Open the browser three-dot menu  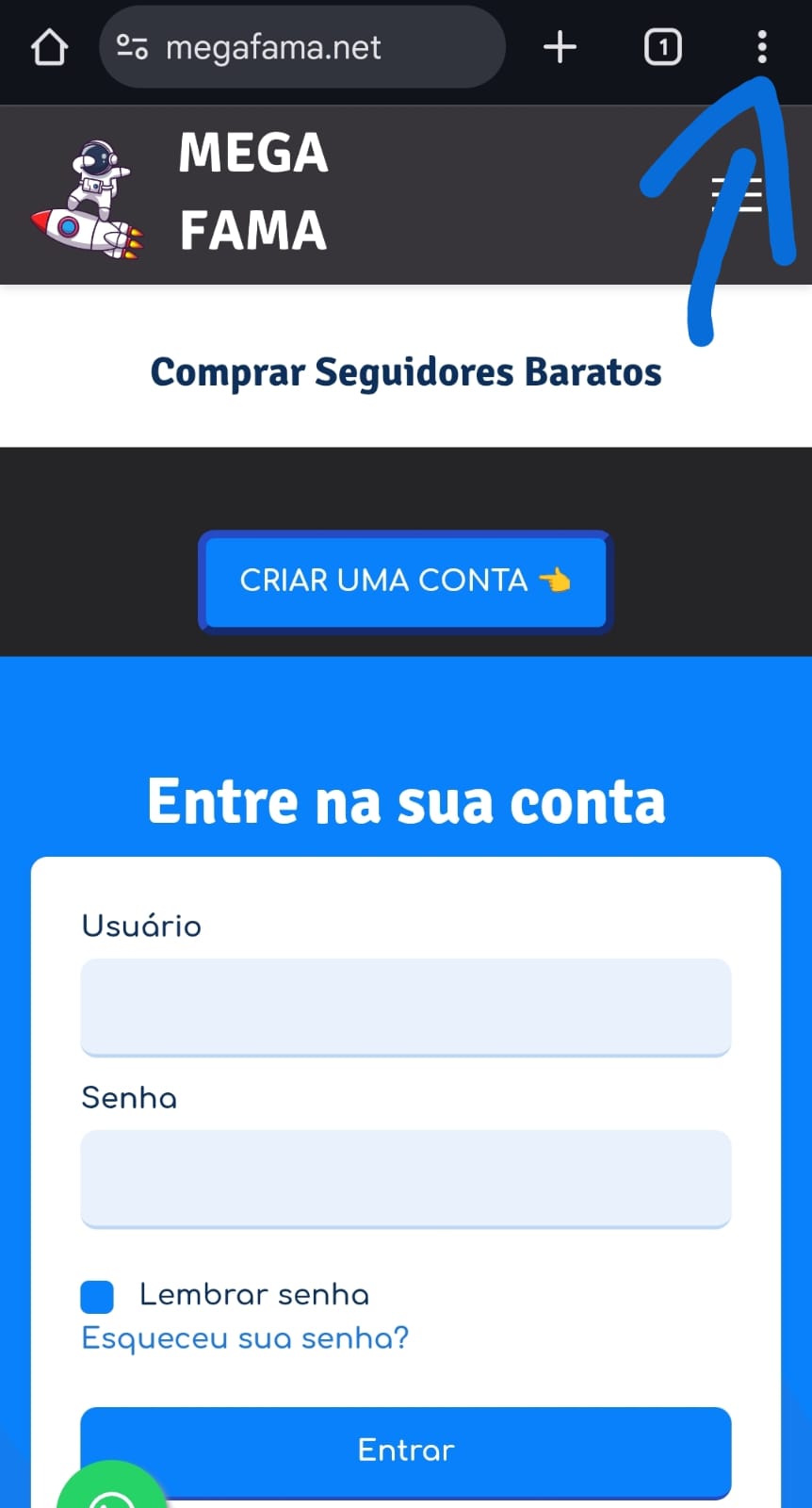[x=762, y=47]
